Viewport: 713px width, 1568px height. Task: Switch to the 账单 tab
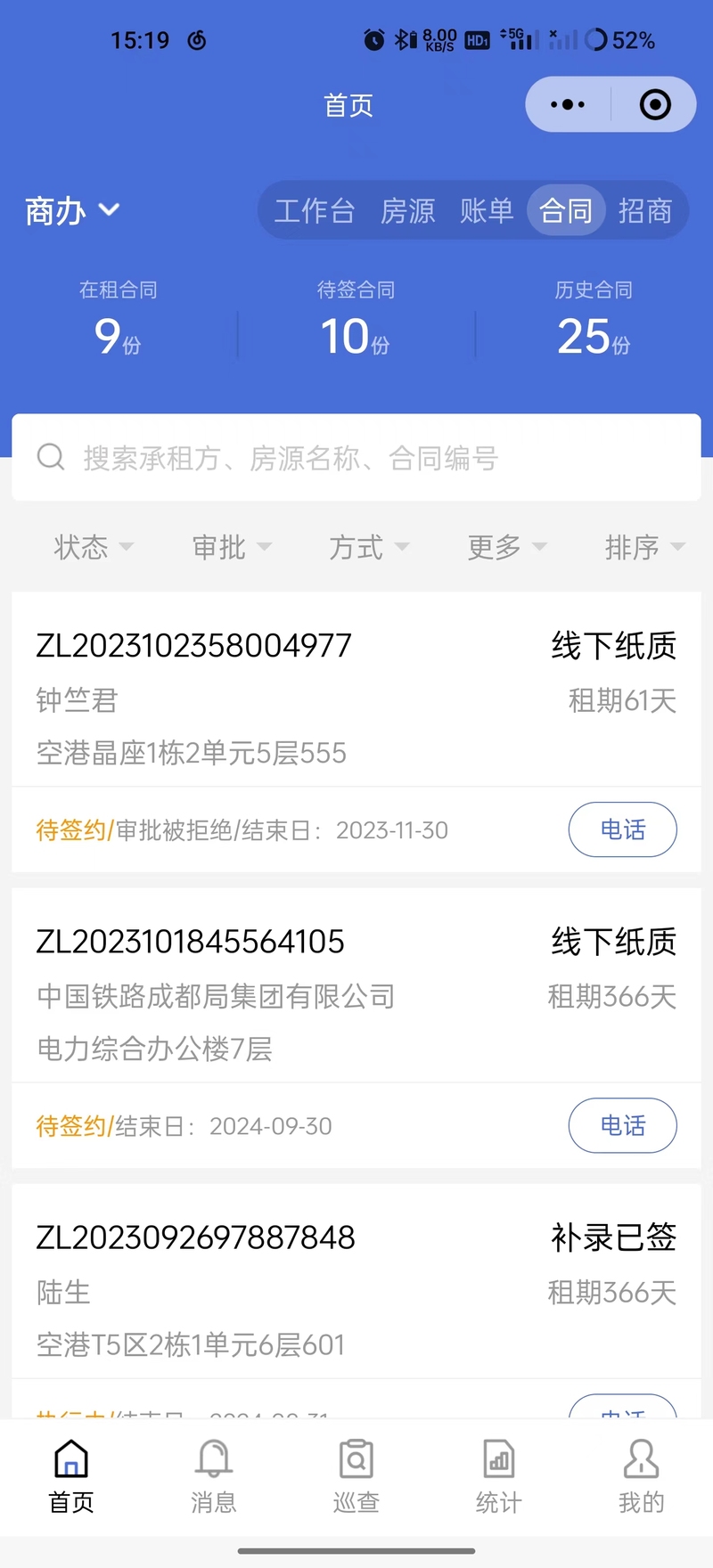point(487,211)
